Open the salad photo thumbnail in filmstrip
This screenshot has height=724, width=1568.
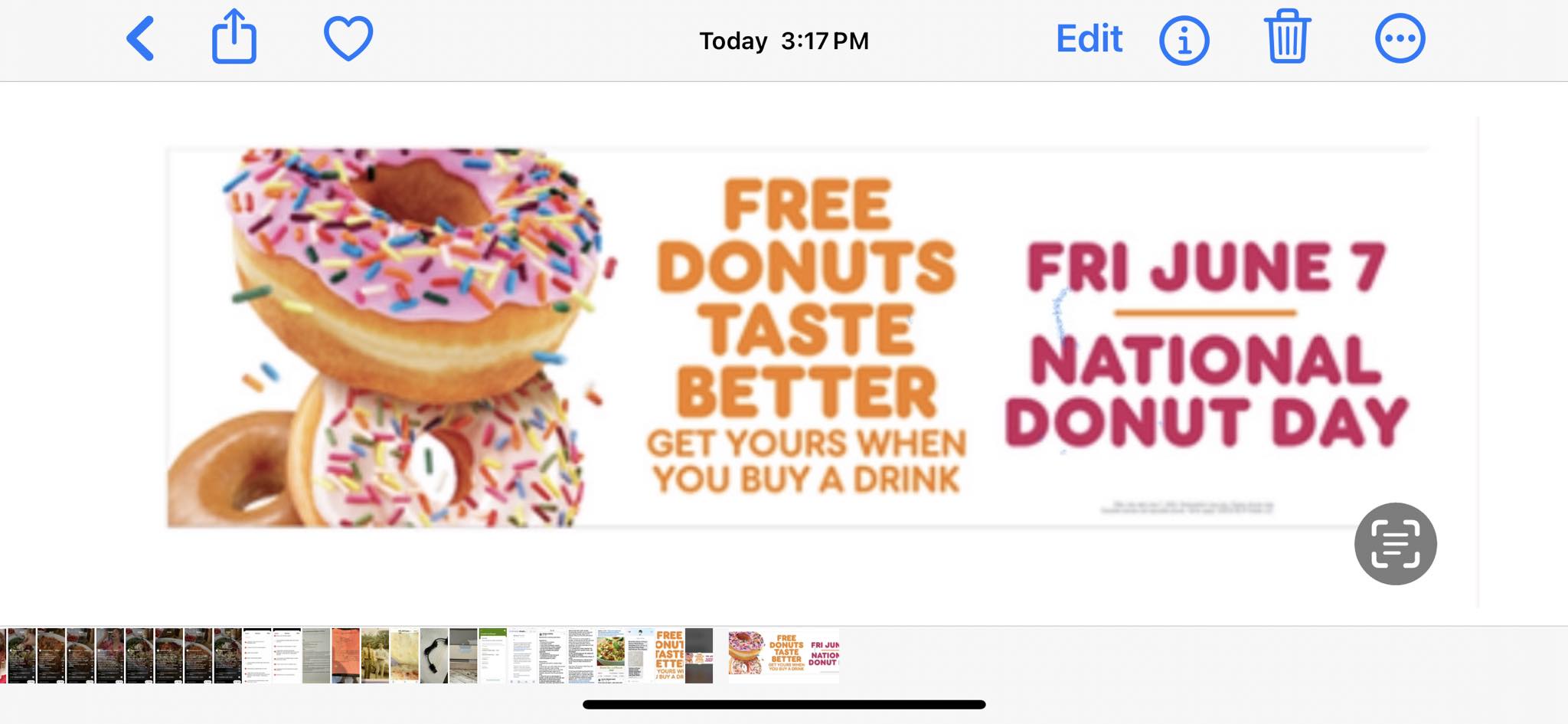click(x=610, y=656)
